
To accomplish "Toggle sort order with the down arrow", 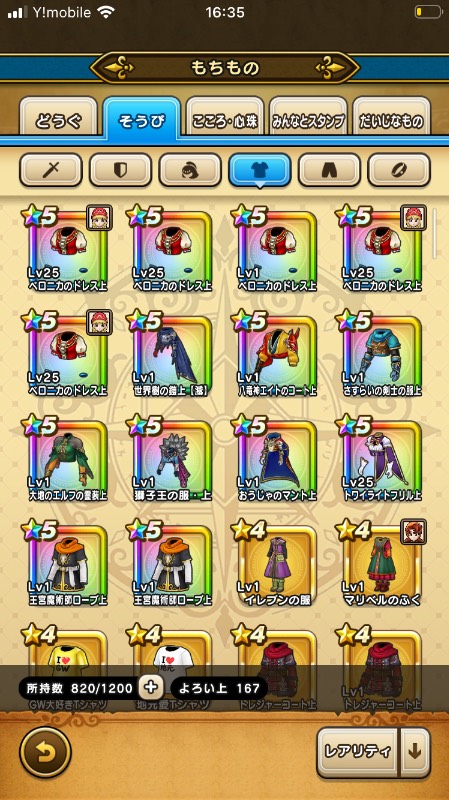I will pyautogui.click(x=415, y=752).
